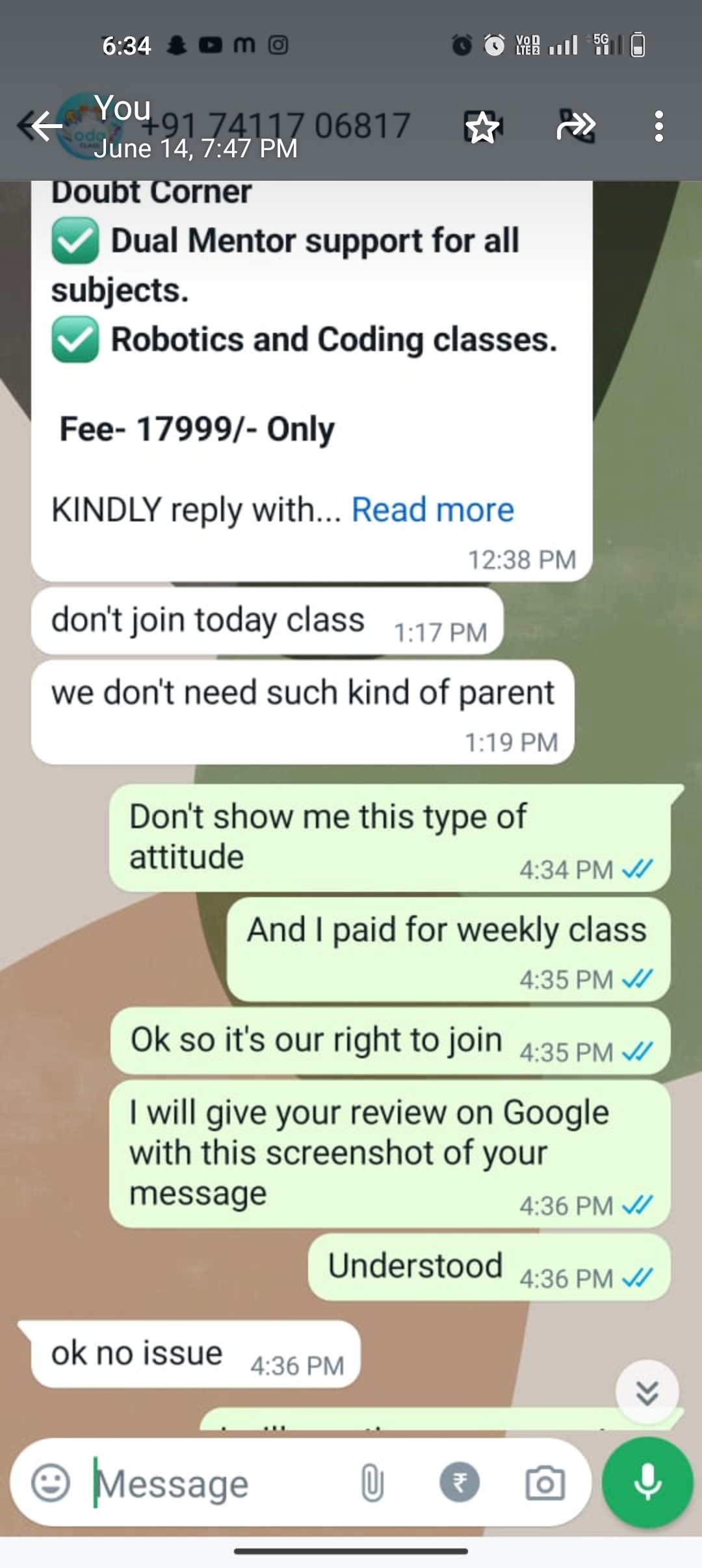Open the emoji picker
This screenshot has width=702, height=1568.
point(51,1483)
